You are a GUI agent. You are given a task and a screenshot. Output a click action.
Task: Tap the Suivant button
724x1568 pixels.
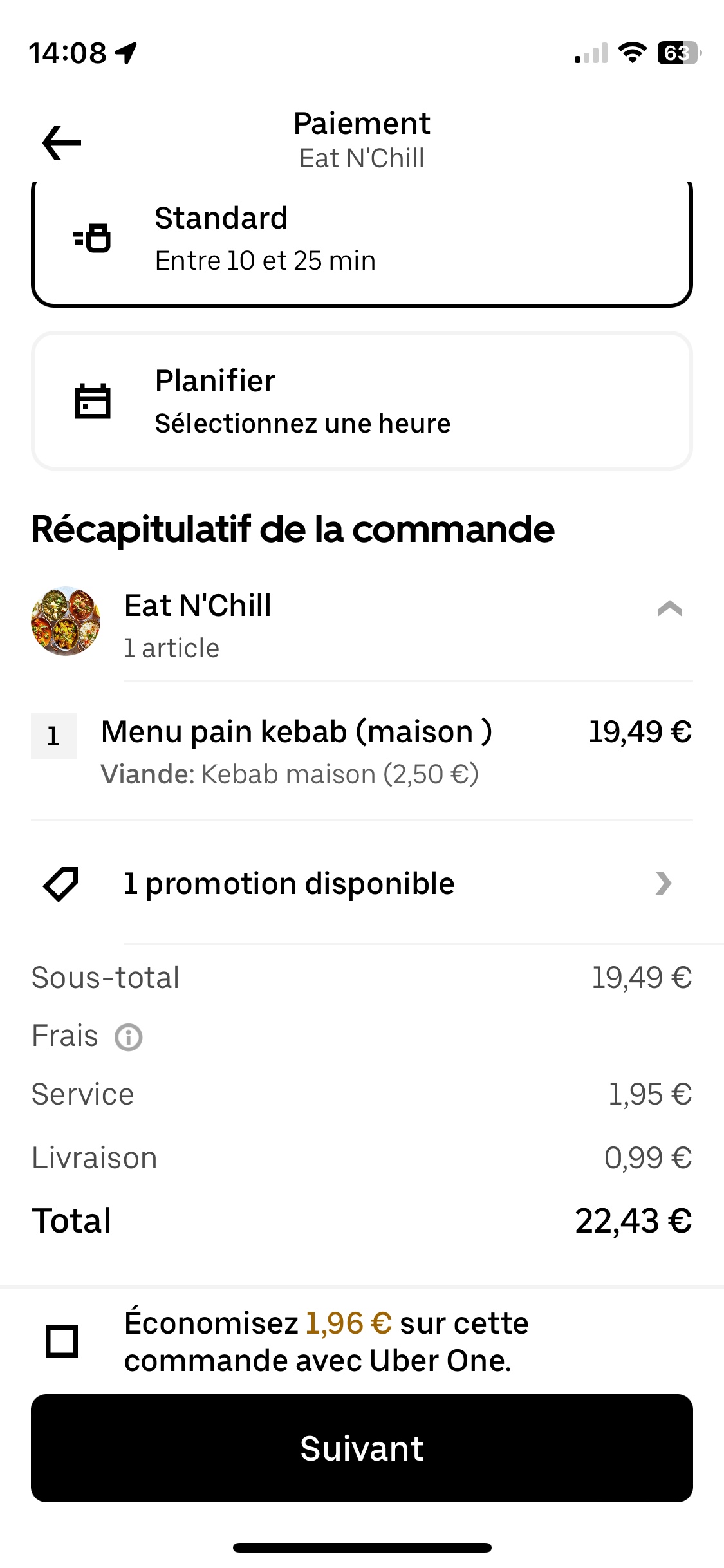[362, 1448]
